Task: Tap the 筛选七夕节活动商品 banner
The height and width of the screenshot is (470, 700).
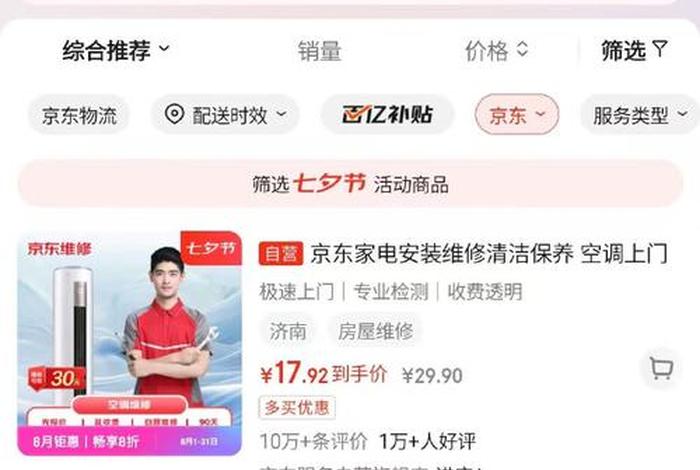Action: point(350,184)
